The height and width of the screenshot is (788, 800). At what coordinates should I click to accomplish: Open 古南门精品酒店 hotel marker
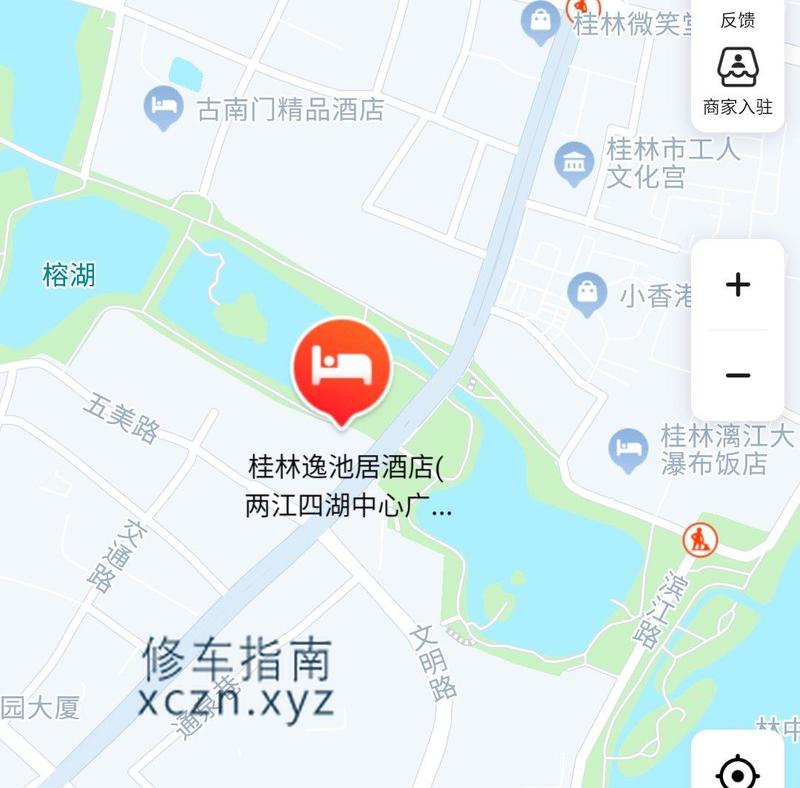163,107
